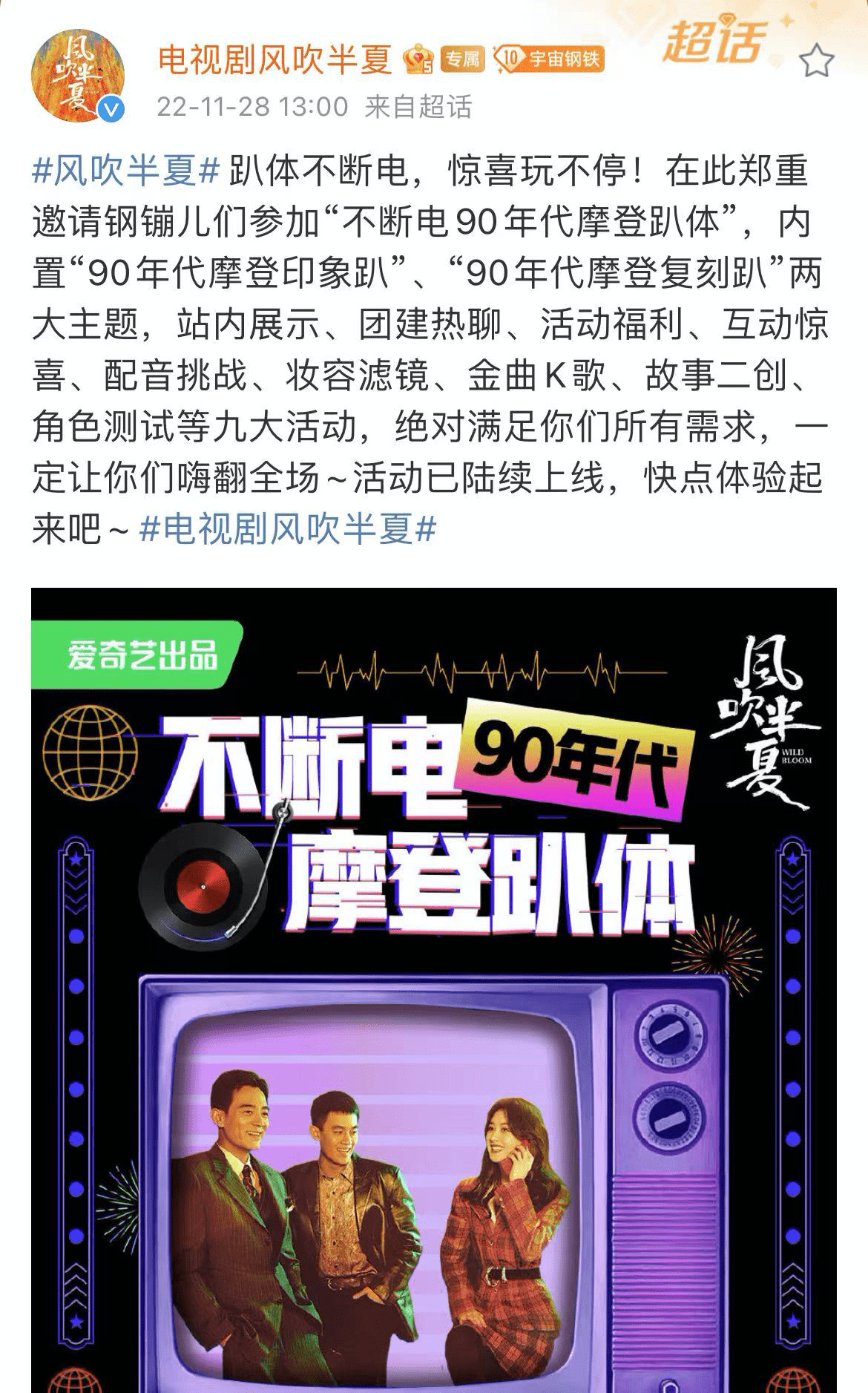Open the #电视剧风吹半夏# hashtag link
Screen dimensions: 868x1393
[288, 530]
